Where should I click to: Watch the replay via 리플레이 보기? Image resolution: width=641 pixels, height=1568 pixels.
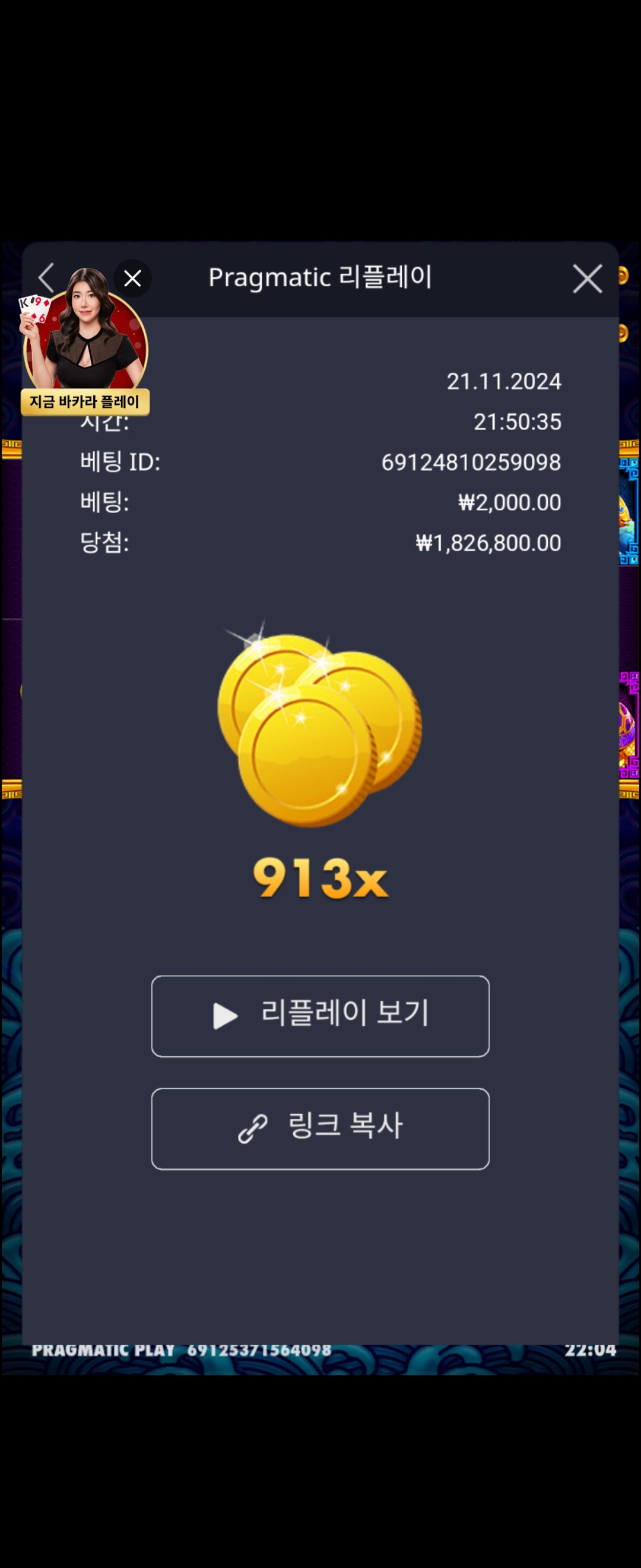click(320, 1016)
